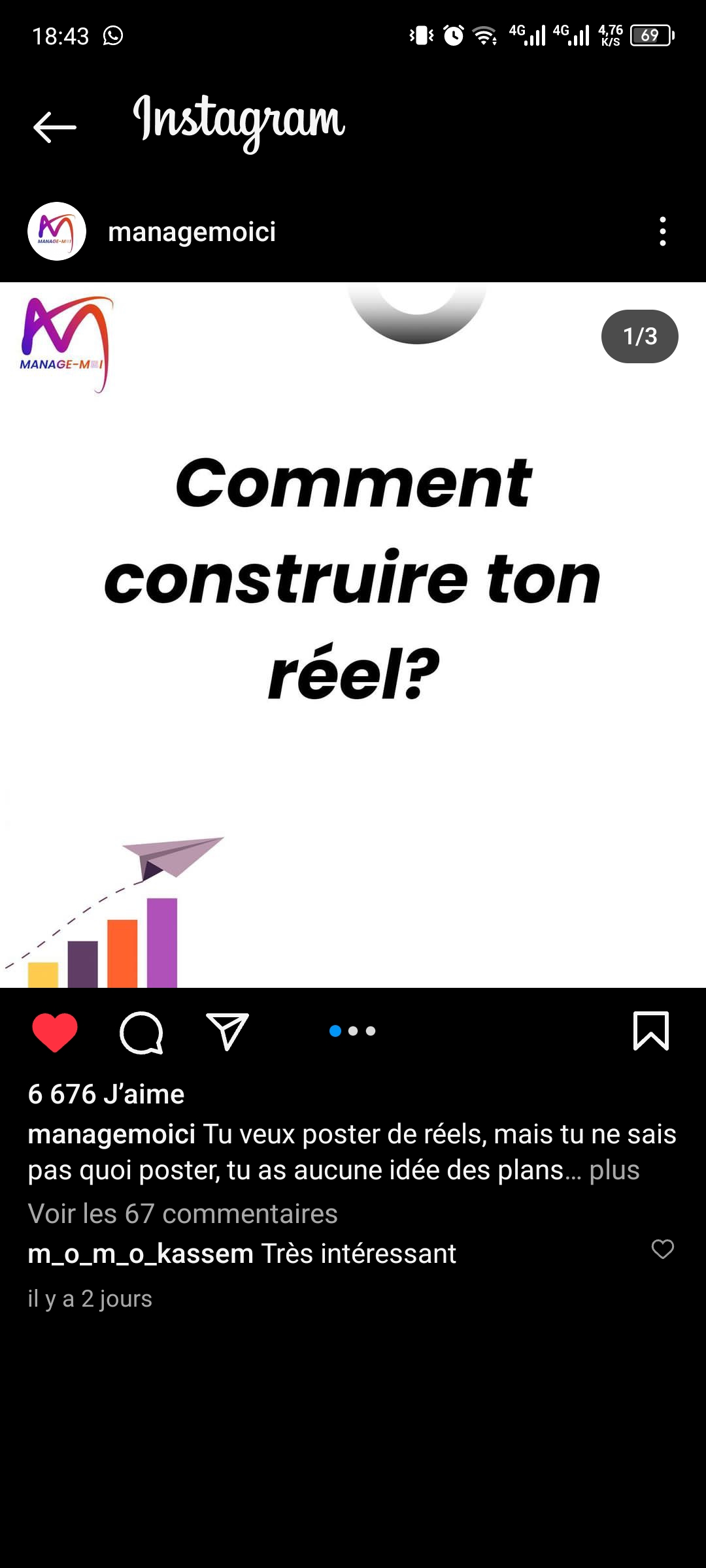Open the comment bubble icon
Viewport: 706px width, 1568px height.
click(x=141, y=1032)
